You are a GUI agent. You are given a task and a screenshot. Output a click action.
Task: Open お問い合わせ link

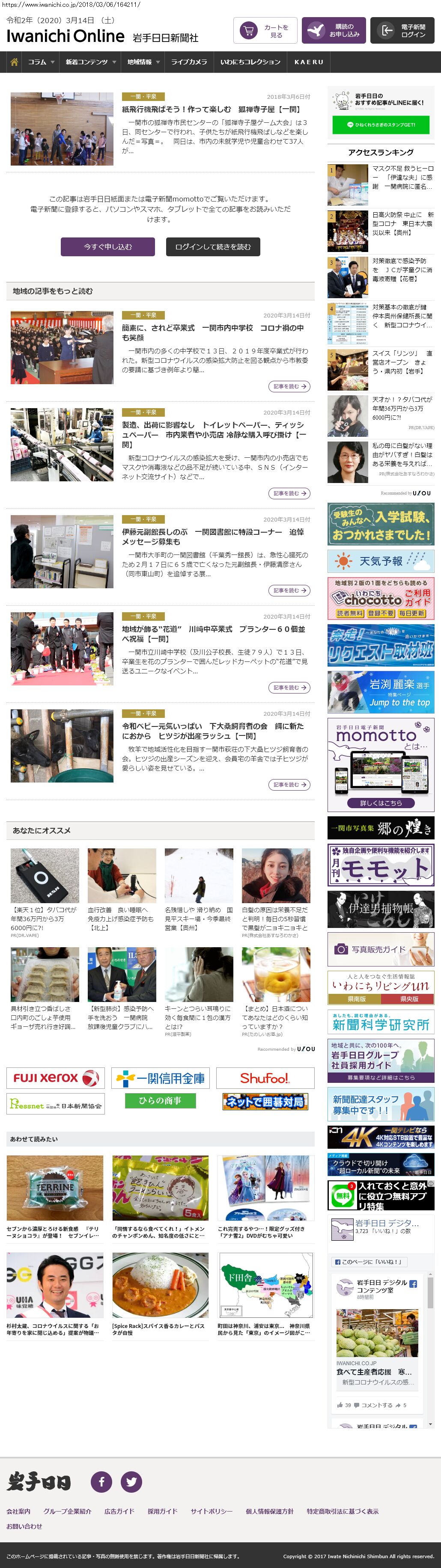(24, 1526)
